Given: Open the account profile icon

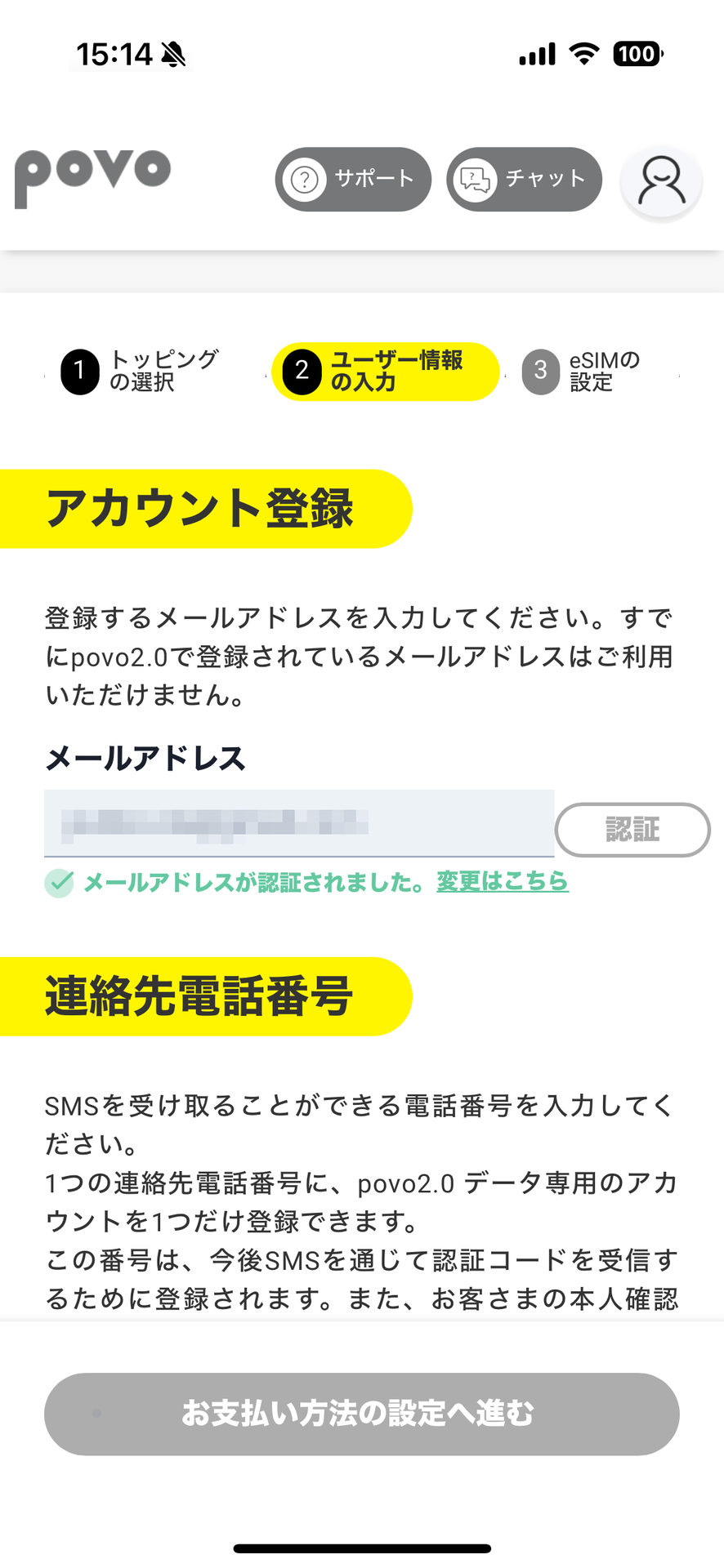Looking at the screenshot, I should pyautogui.click(x=661, y=181).
